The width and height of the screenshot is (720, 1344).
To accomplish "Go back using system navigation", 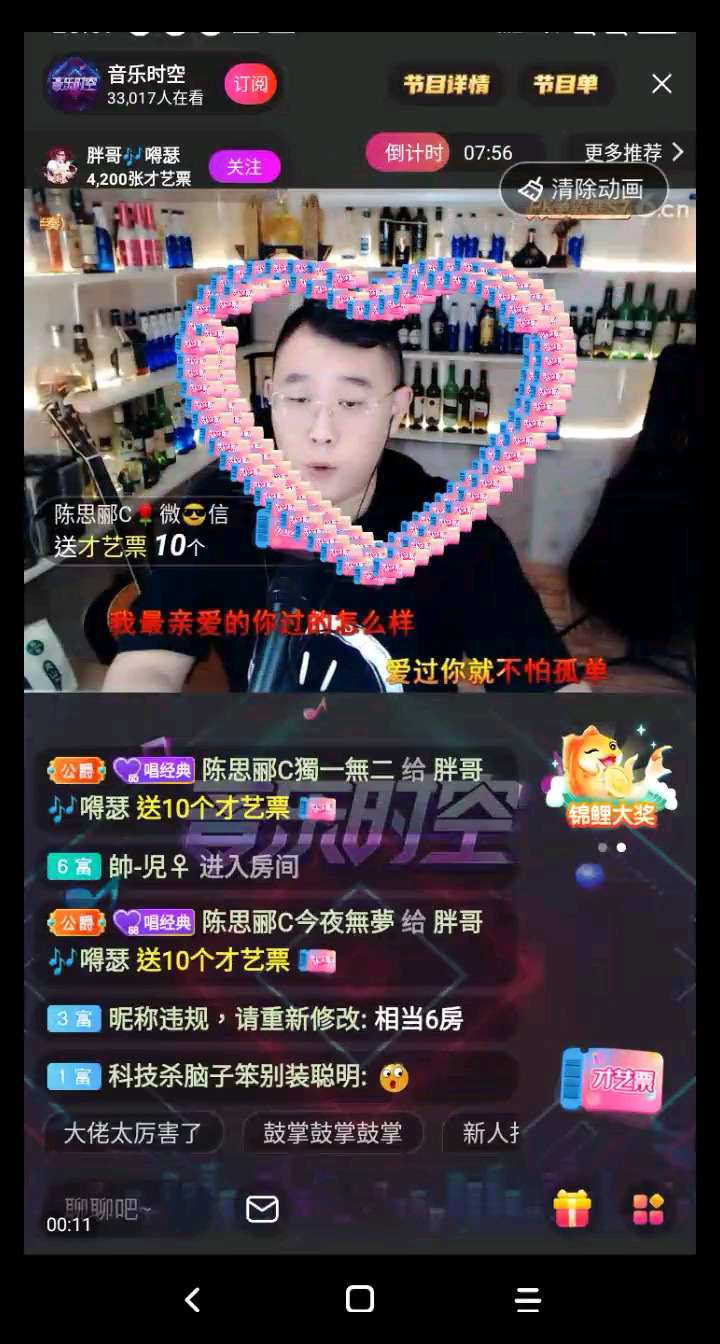I will 192,1299.
